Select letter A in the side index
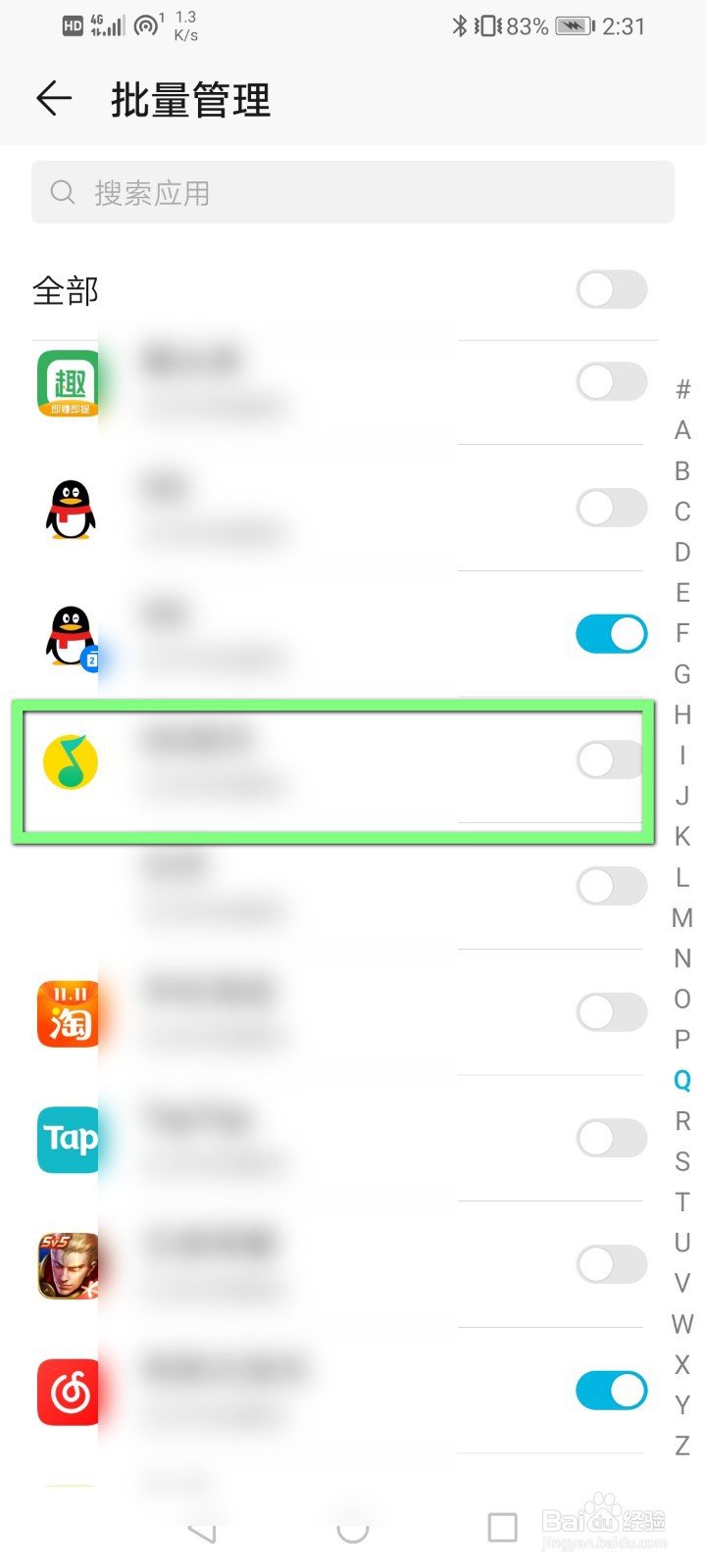 (681, 431)
